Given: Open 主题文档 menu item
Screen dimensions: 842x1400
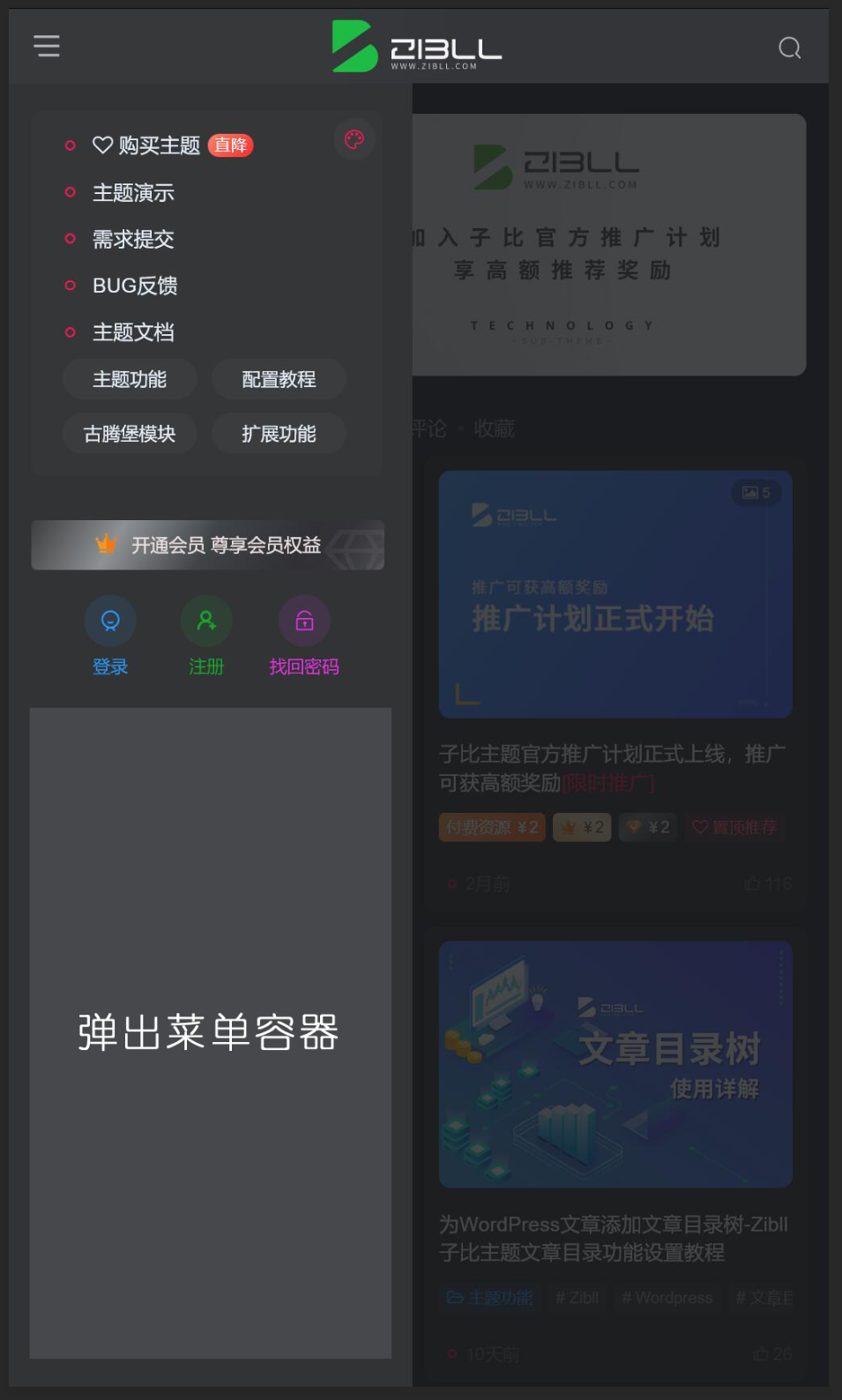Looking at the screenshot, I should 133,332.
